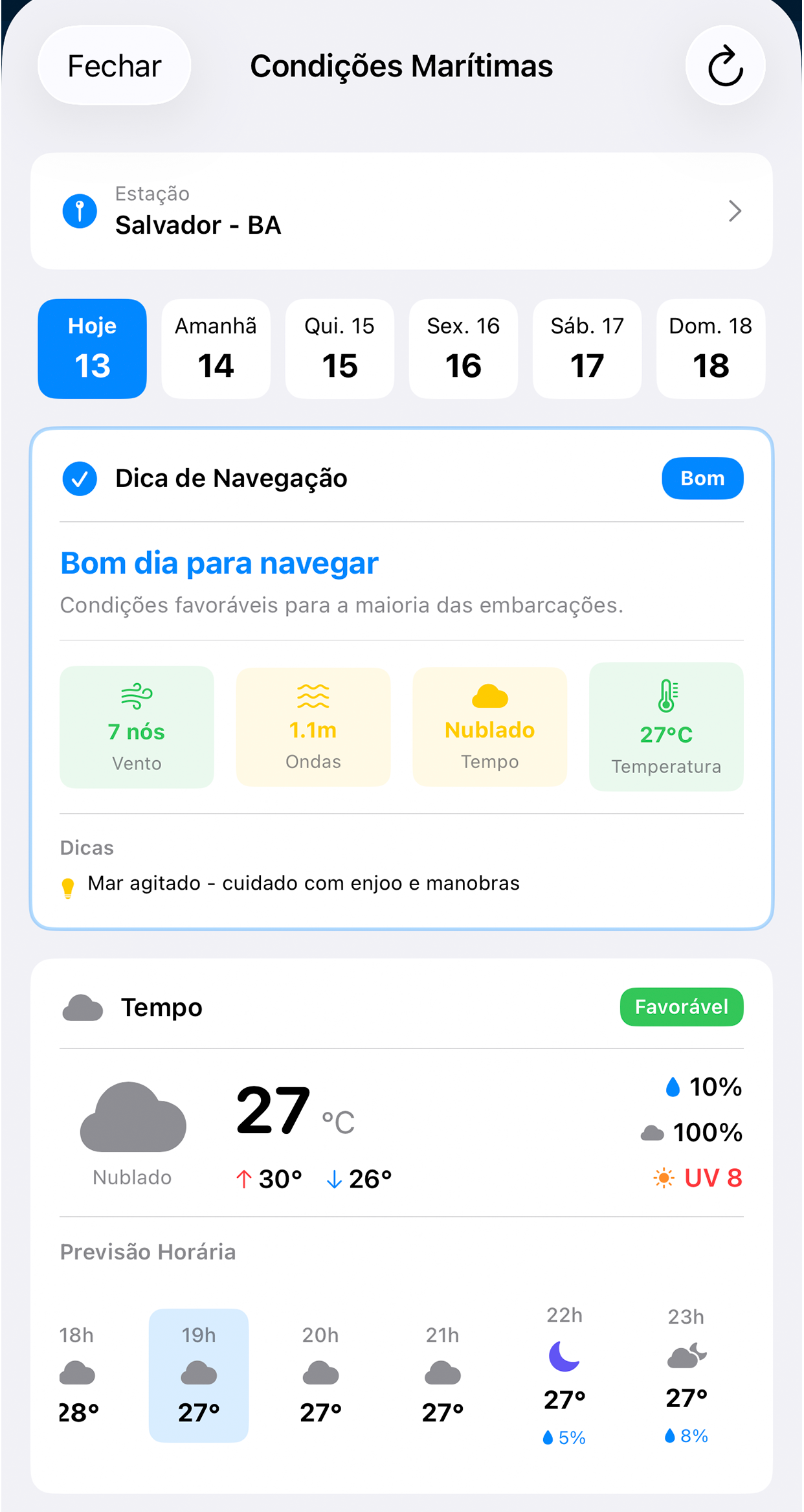Click the Bom dia para navegar heading

tap(219, 563)
